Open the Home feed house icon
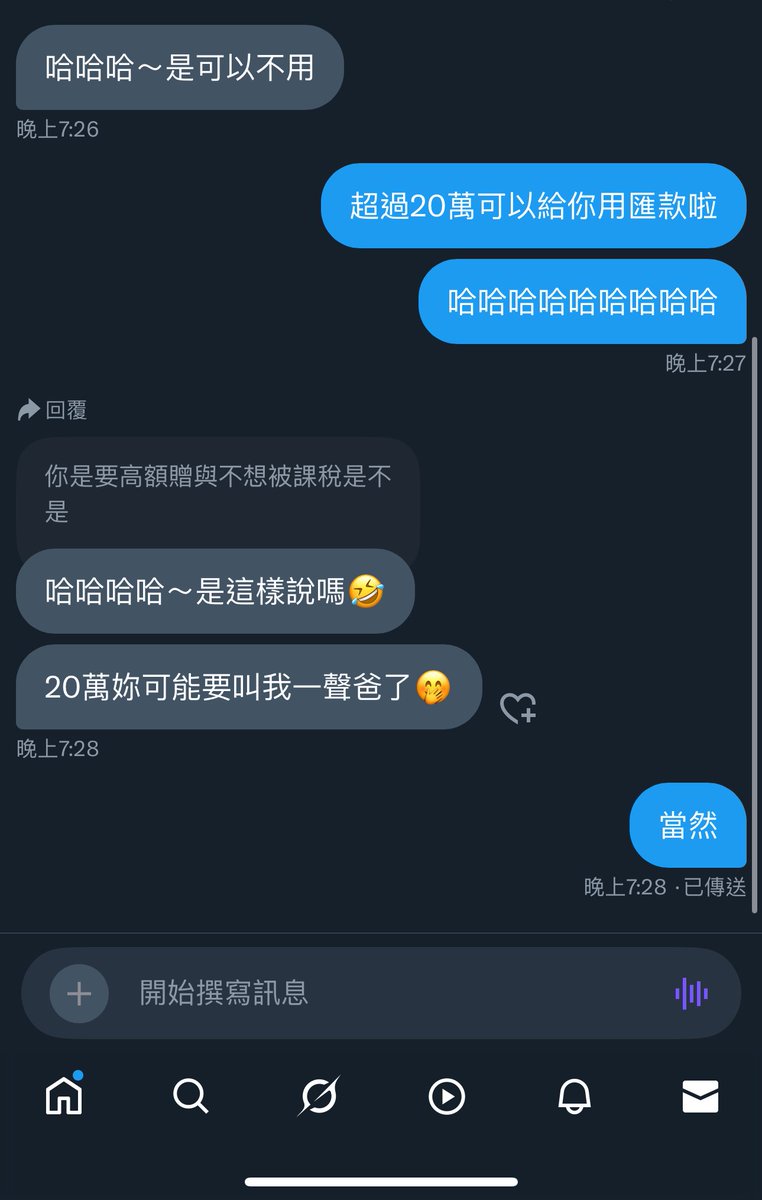The height and width of the screenshot is (1200, 762). (x=64, y=1098)
